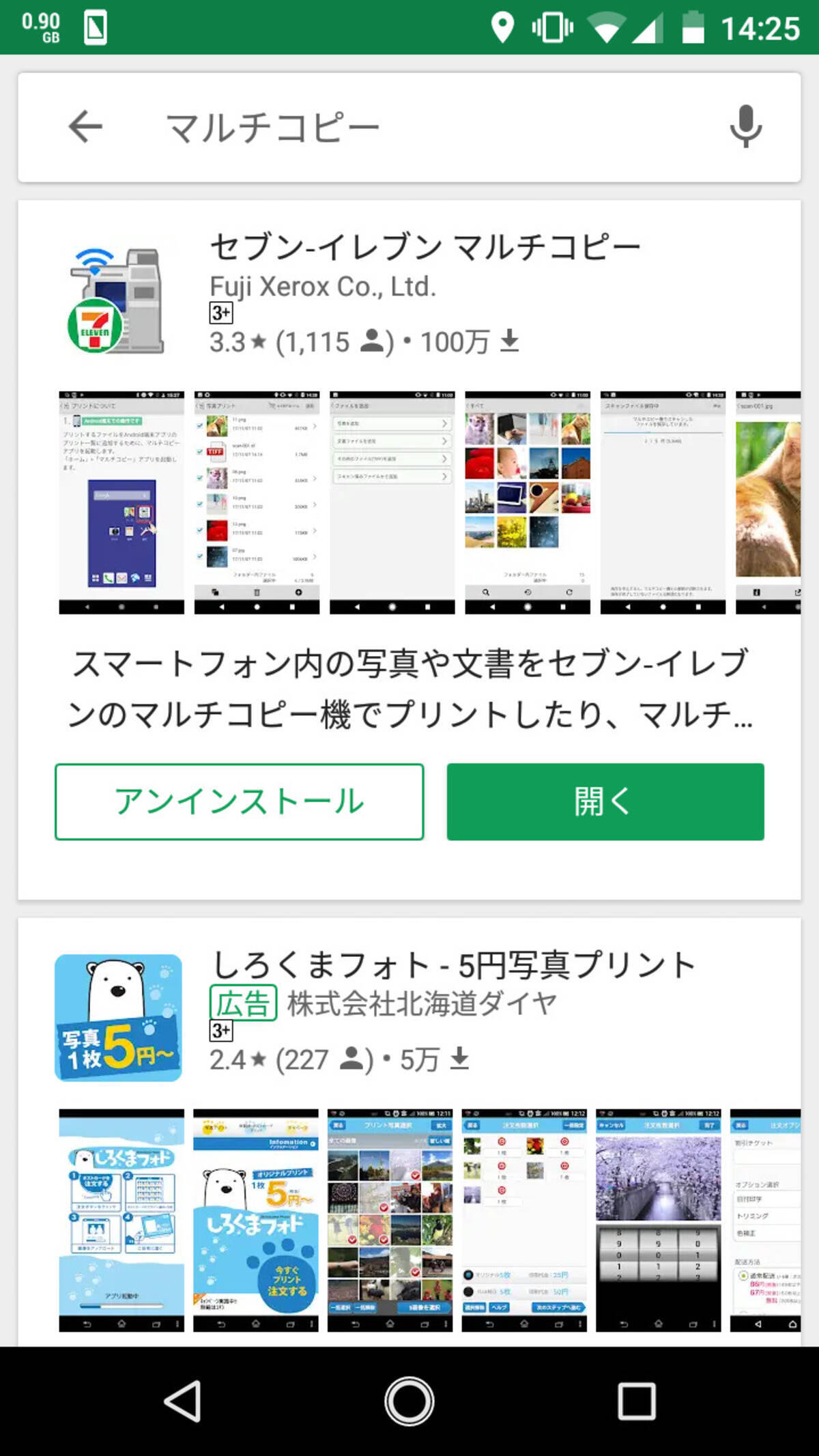Launch the app with 開く button
This screenshot has width=819, height=1456.
coord(605,801)
